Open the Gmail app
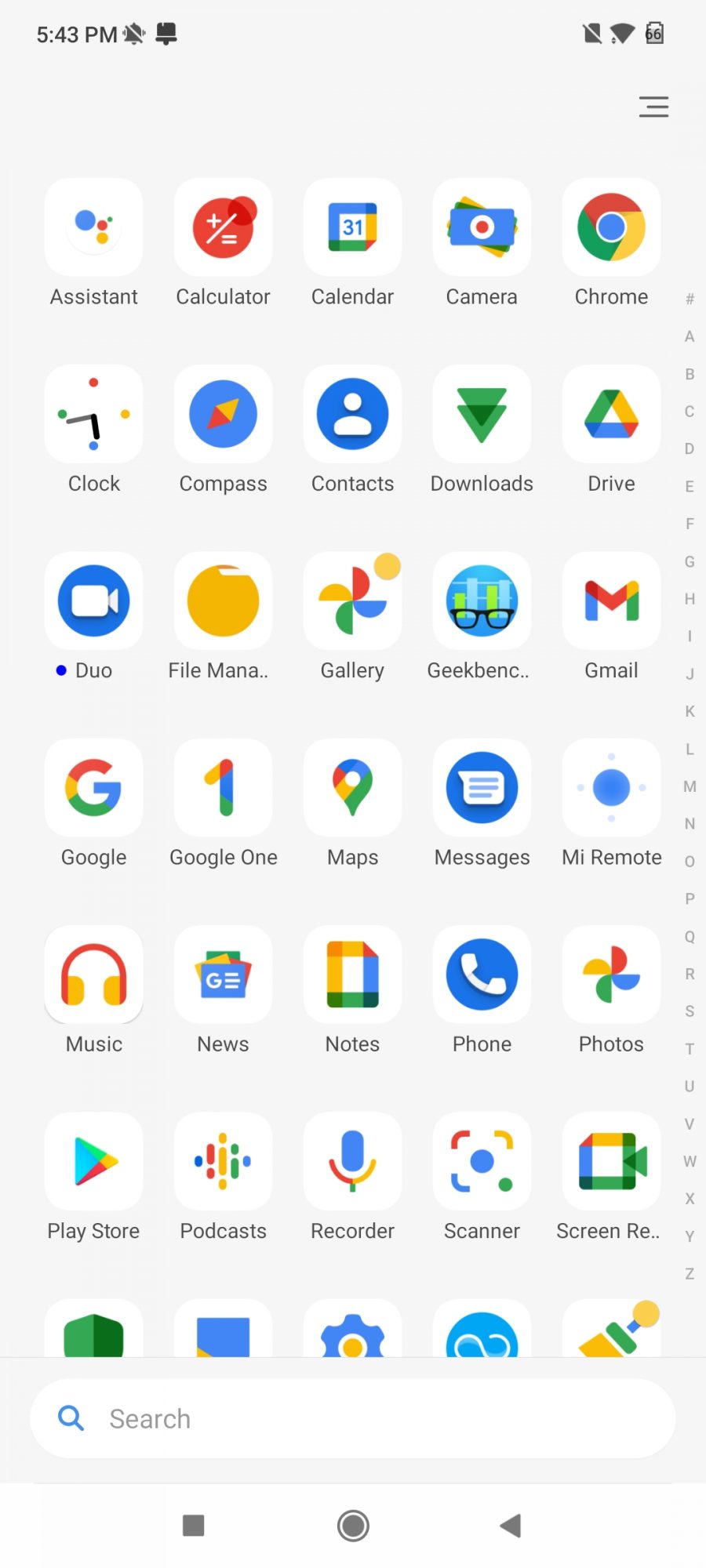 [611, 601]
